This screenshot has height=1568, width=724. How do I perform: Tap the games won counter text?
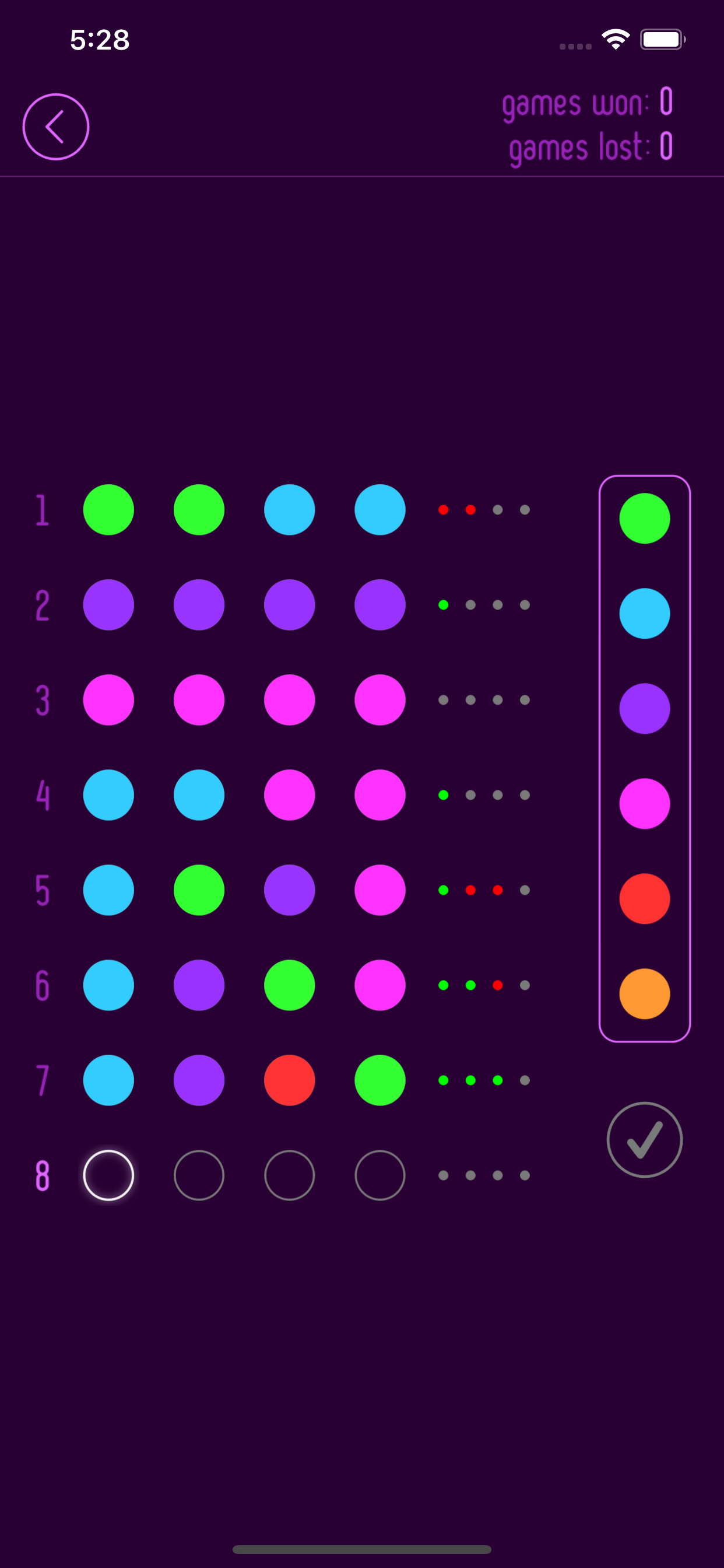pyautogui.click(x=587, y=103)
